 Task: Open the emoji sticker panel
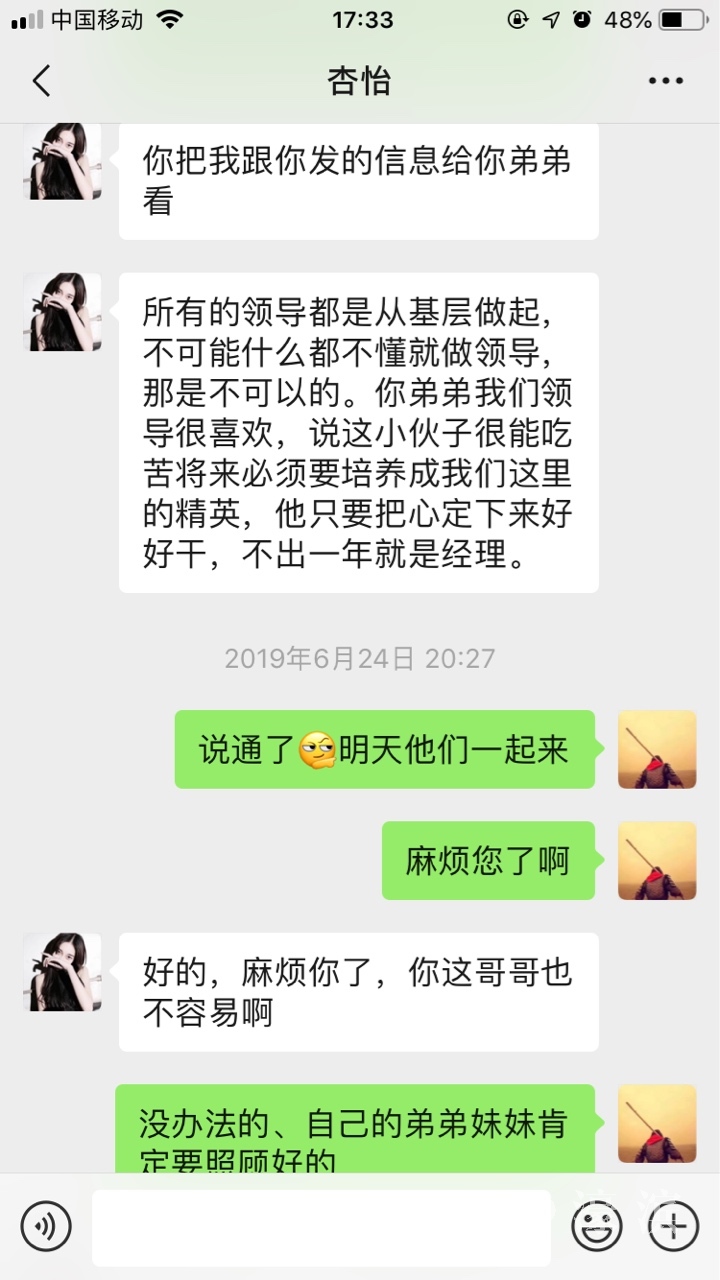coord(597,1226)
